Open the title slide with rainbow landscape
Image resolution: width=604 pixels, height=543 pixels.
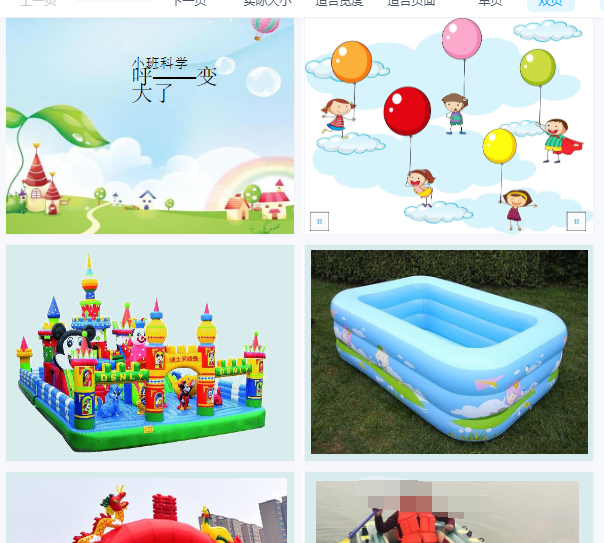(x=150, y=125)
